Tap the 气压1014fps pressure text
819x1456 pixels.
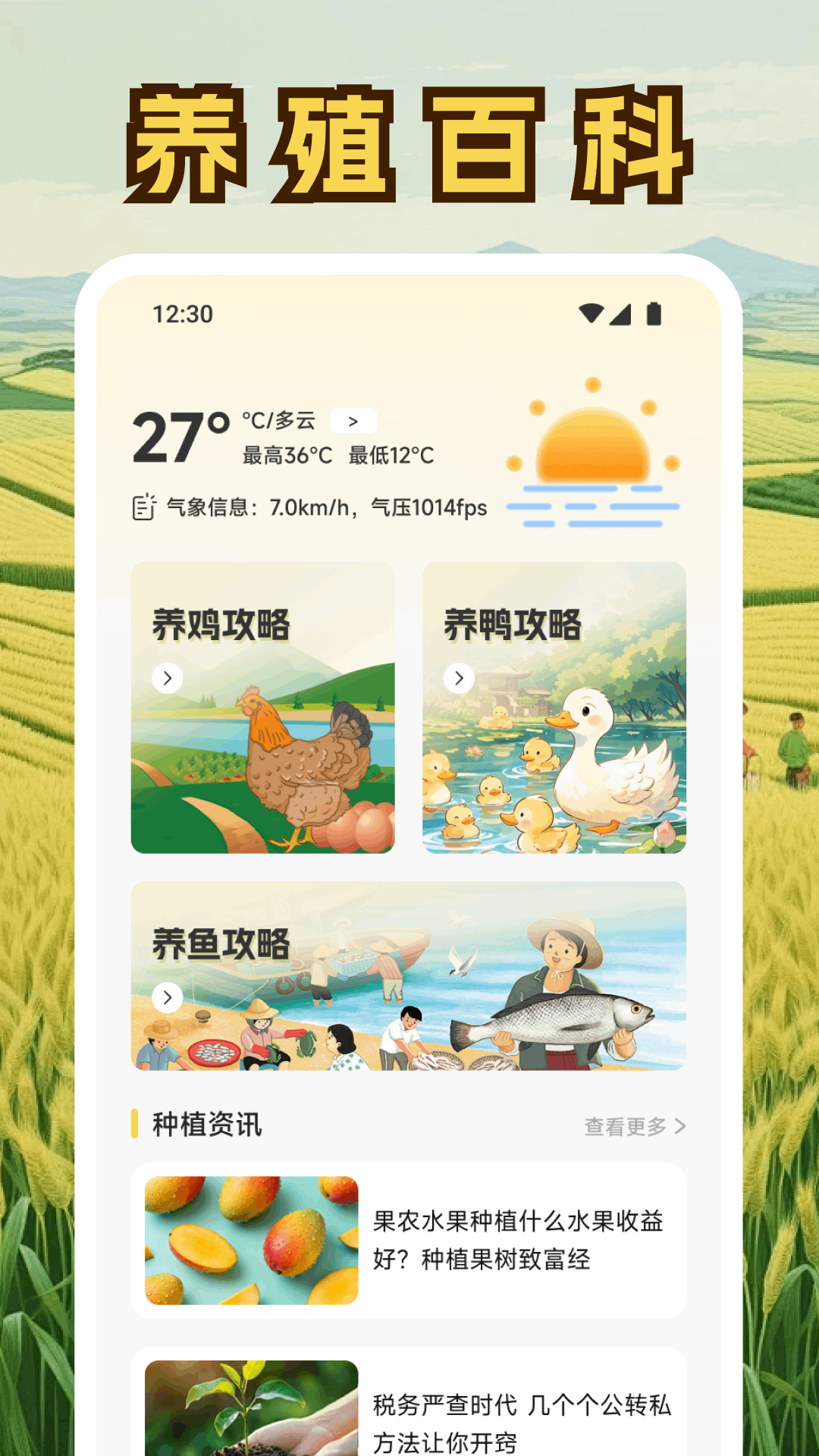[x=430, y=507]
